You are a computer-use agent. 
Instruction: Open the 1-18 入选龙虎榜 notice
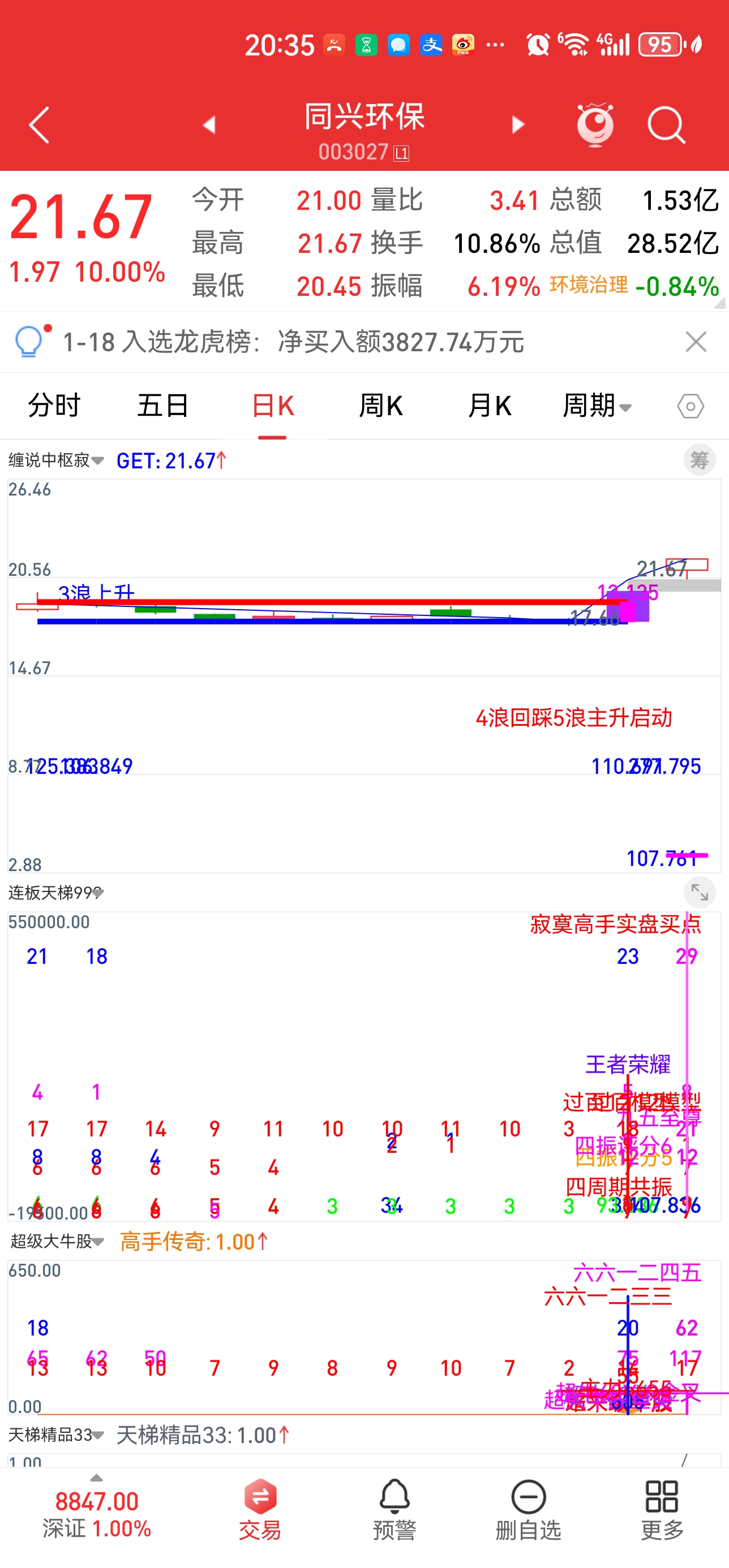point(292,342)
